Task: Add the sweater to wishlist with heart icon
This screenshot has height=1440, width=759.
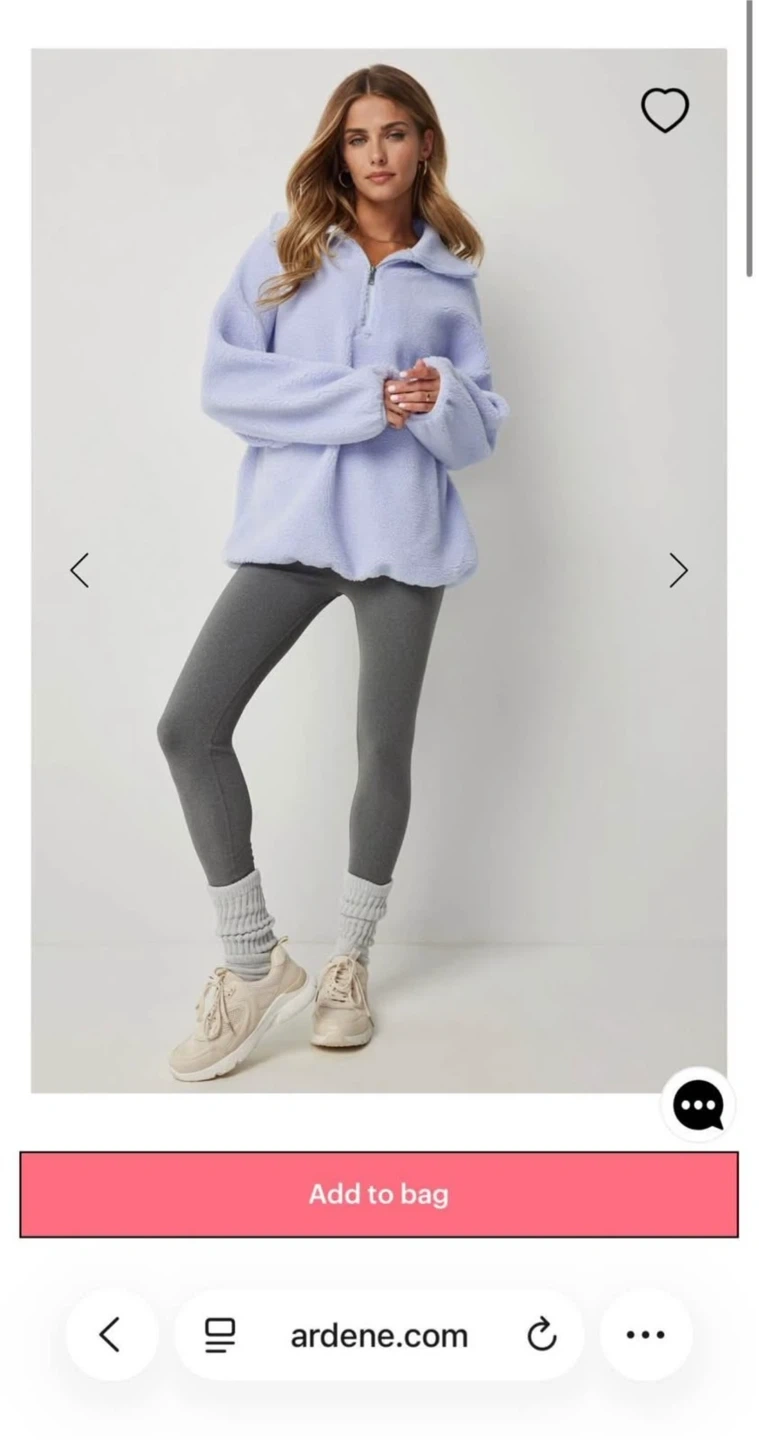Action: coord(665,110)
